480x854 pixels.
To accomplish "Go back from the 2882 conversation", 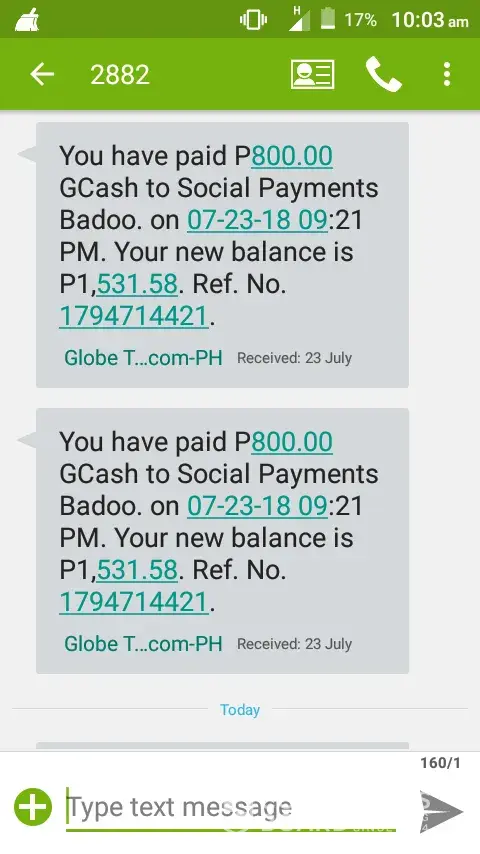I will 42,74.
